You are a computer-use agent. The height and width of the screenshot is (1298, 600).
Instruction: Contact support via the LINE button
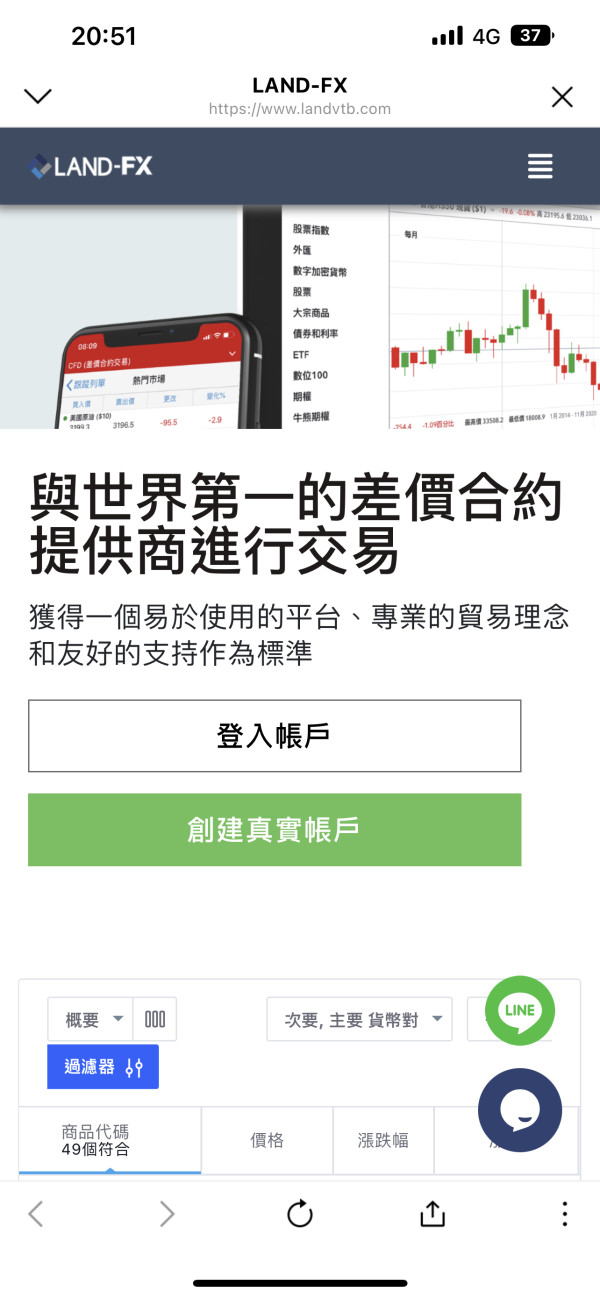click(x=520, y=1010)
